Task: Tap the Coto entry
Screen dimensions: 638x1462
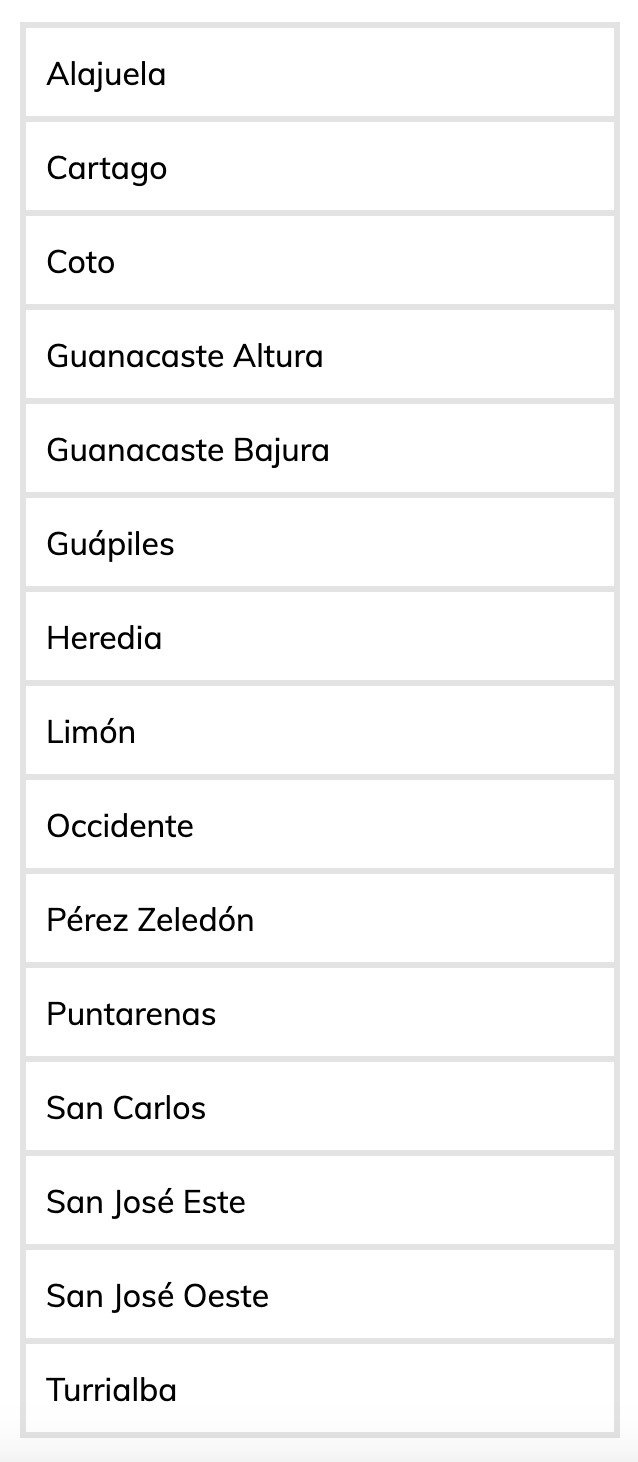Action: tap(319, 261)
